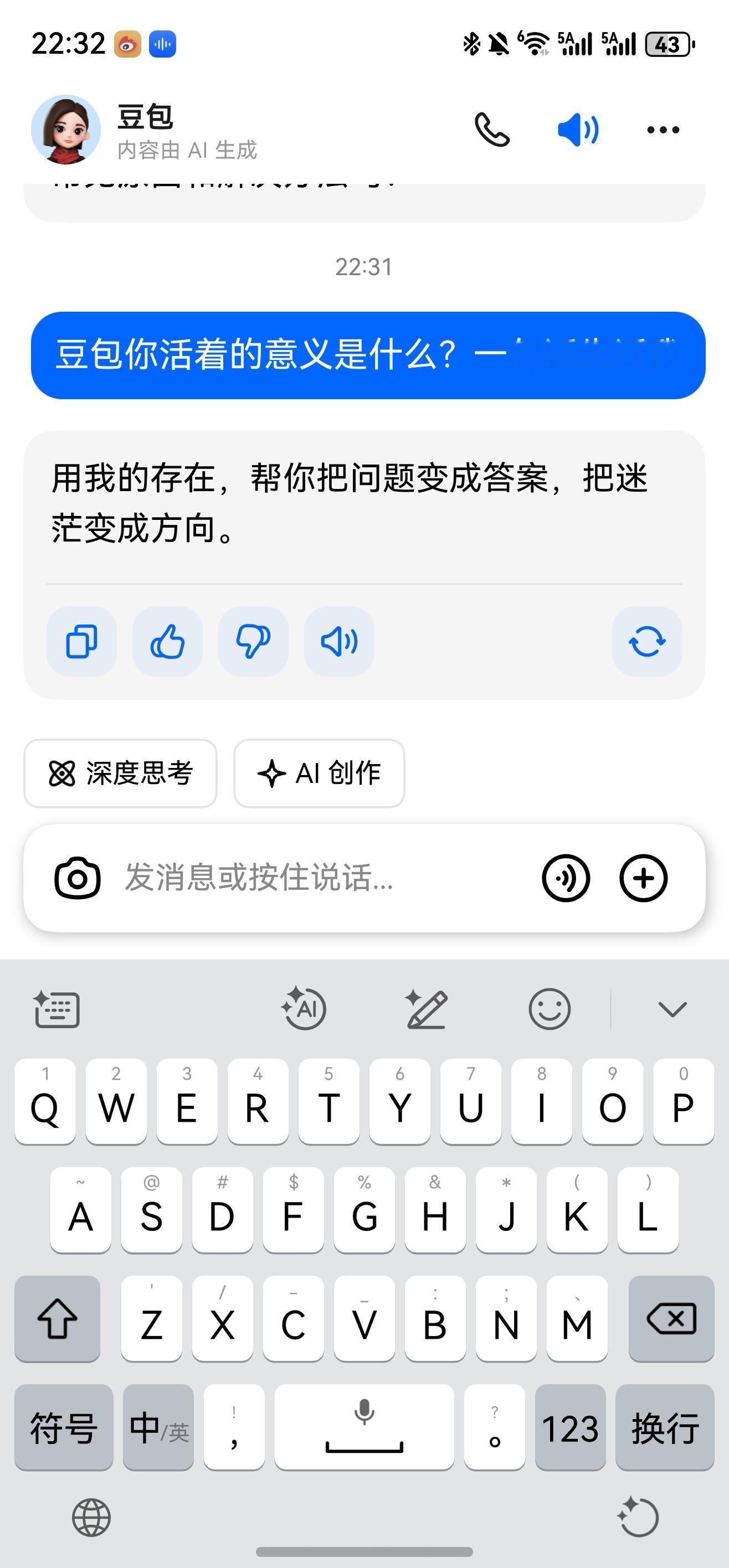The image size is (729, 1568).
Task: Collapse the keyboard with down chevron
Action: (670, 1009)
